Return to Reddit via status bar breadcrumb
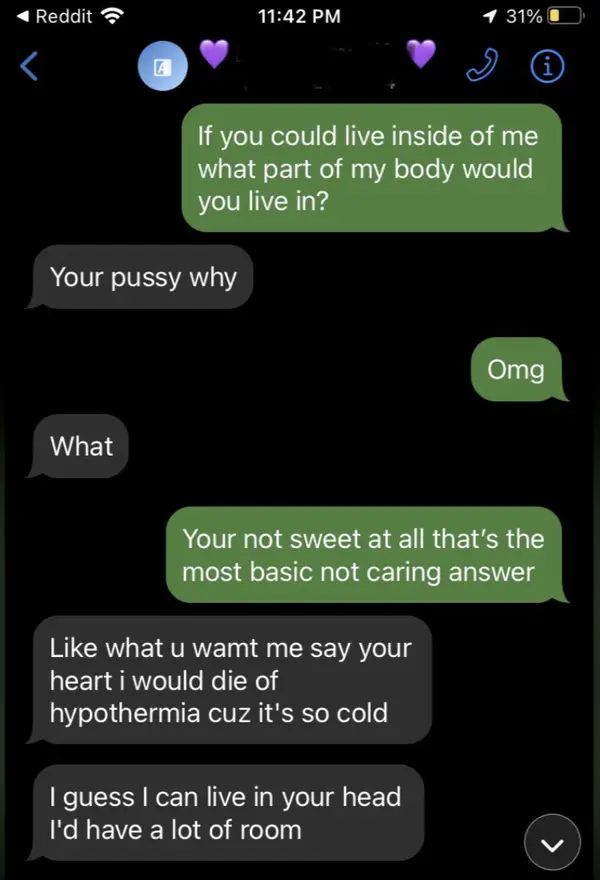 click(62, 16)
